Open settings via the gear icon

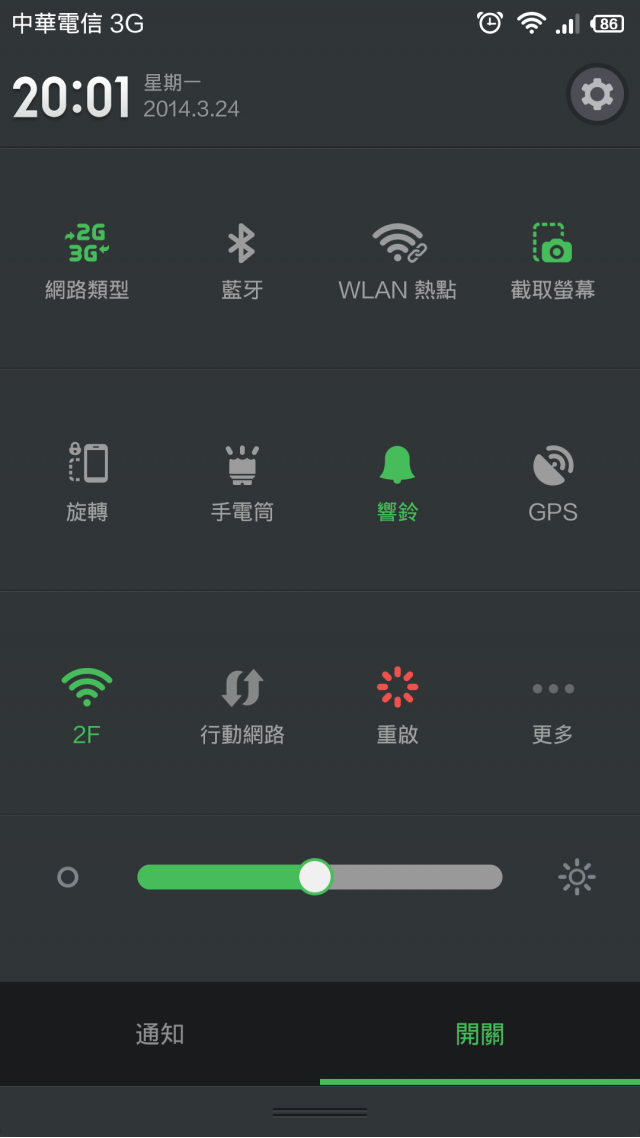point(597,94)
